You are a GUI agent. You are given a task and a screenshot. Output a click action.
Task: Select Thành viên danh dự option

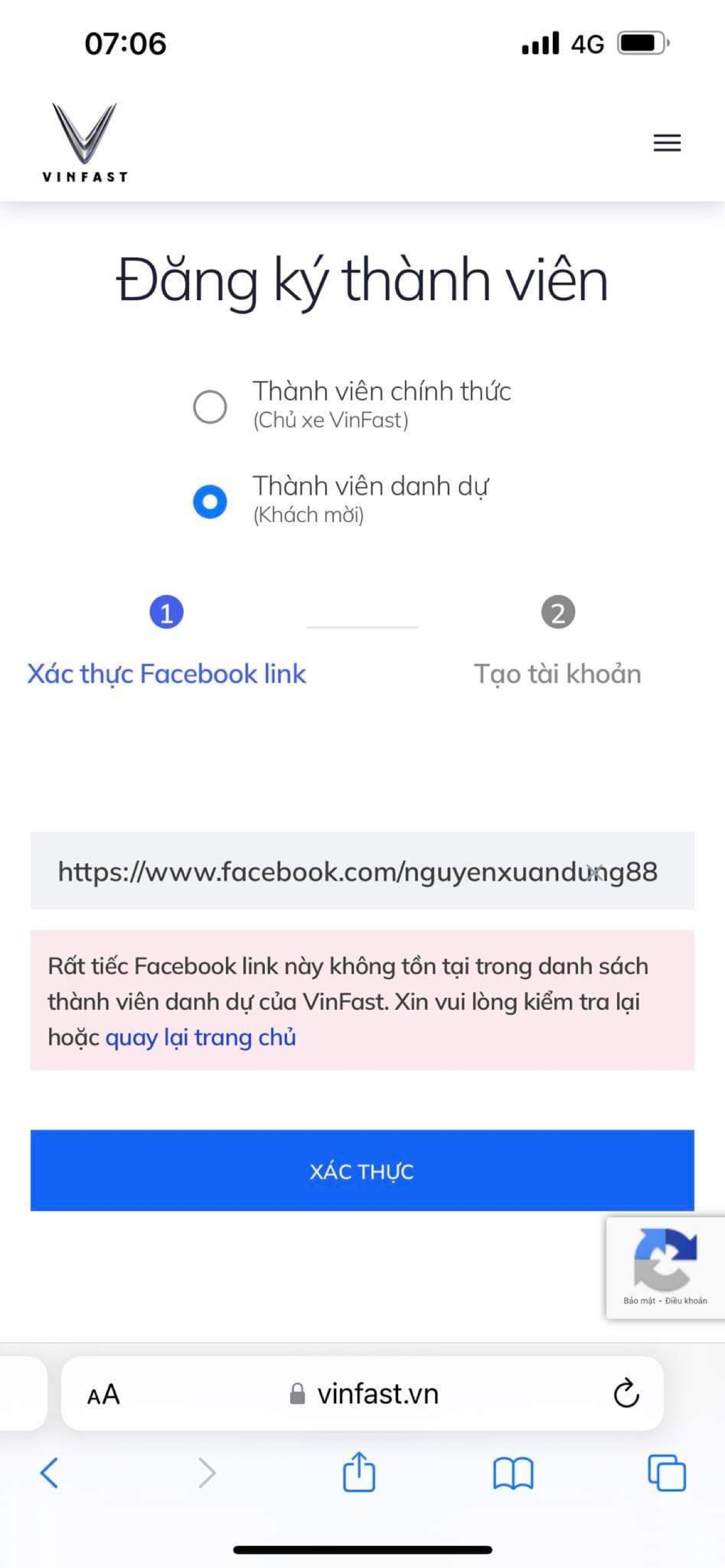tap(210, 501)
